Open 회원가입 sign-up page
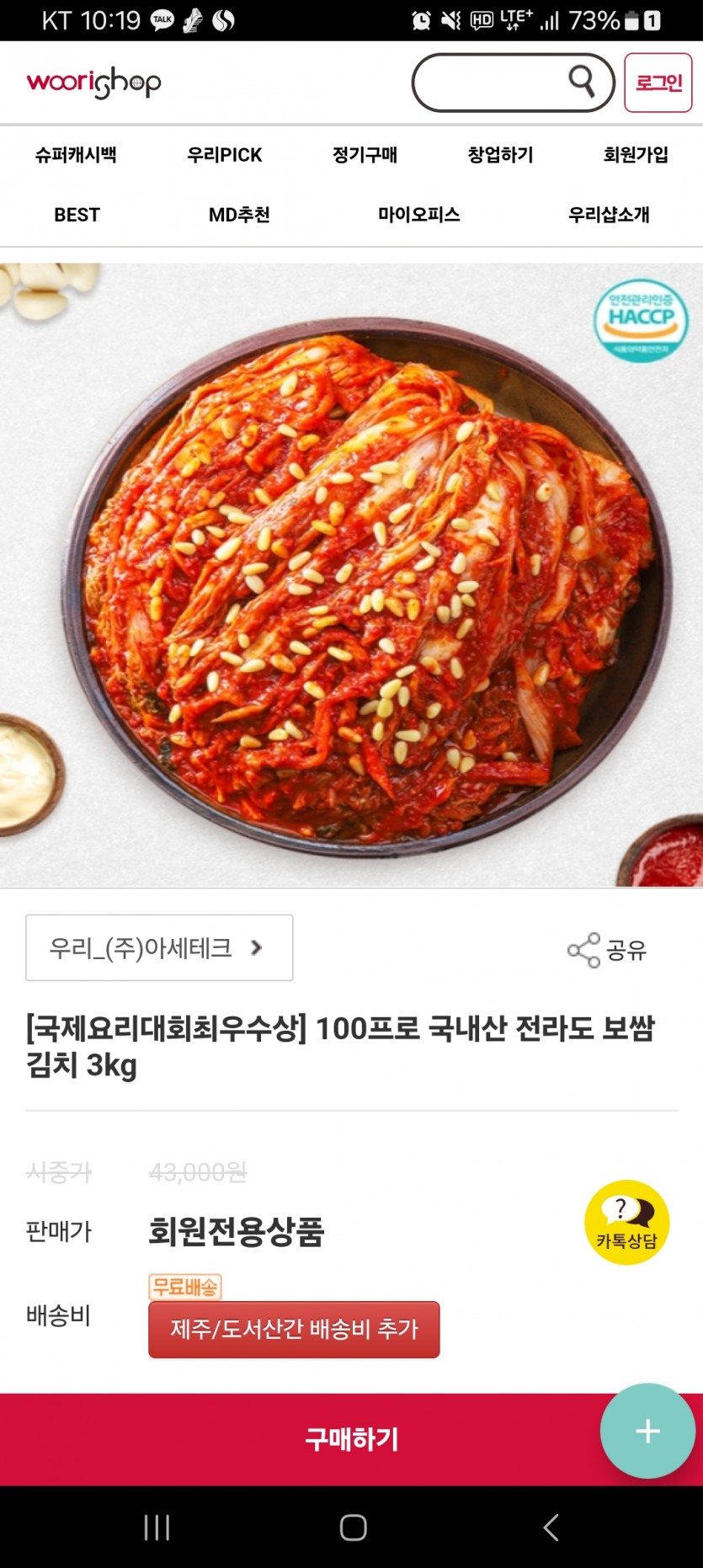 (636, 155)
